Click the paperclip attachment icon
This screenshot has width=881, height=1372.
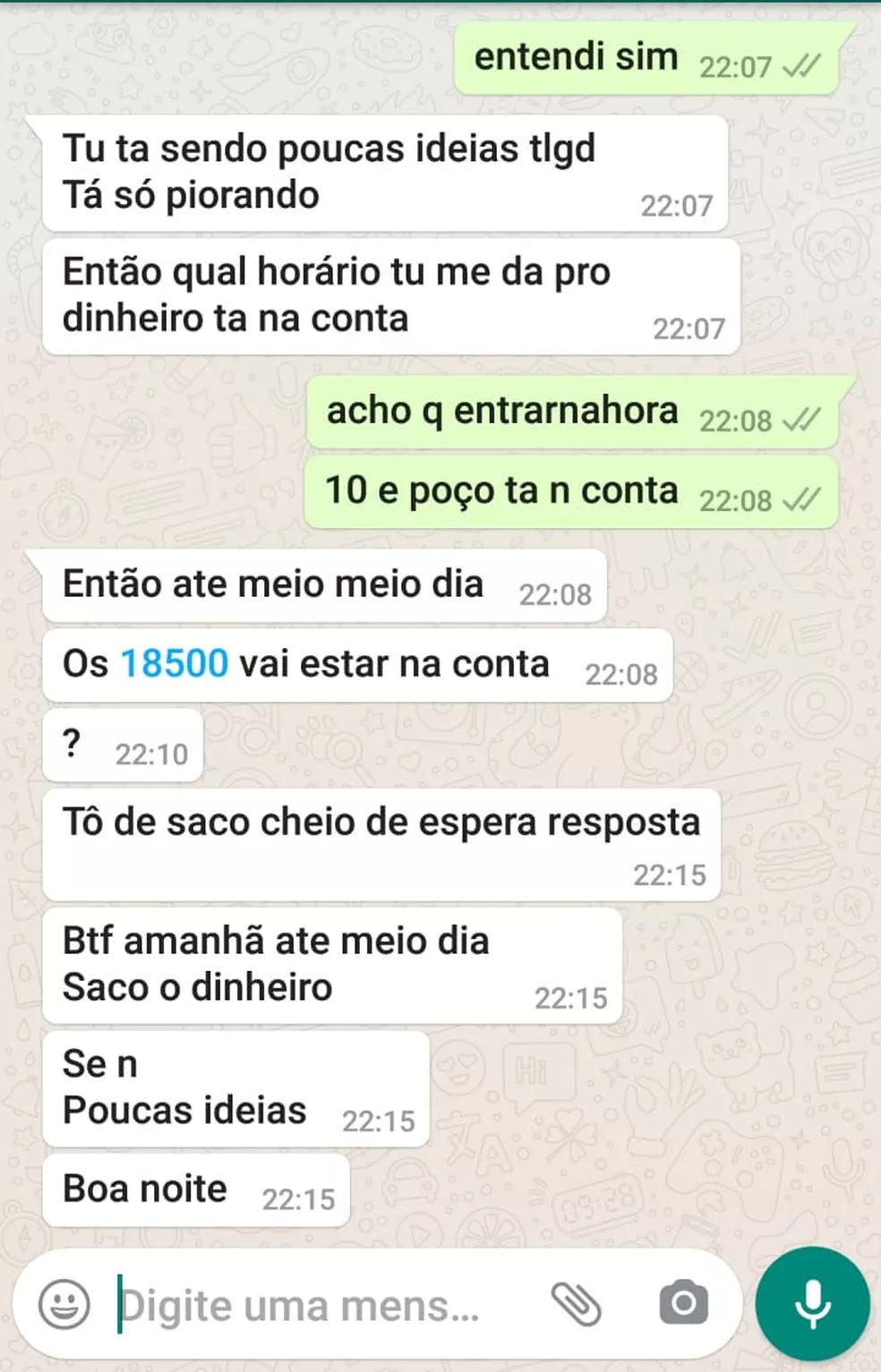(x=577, y=1306)
